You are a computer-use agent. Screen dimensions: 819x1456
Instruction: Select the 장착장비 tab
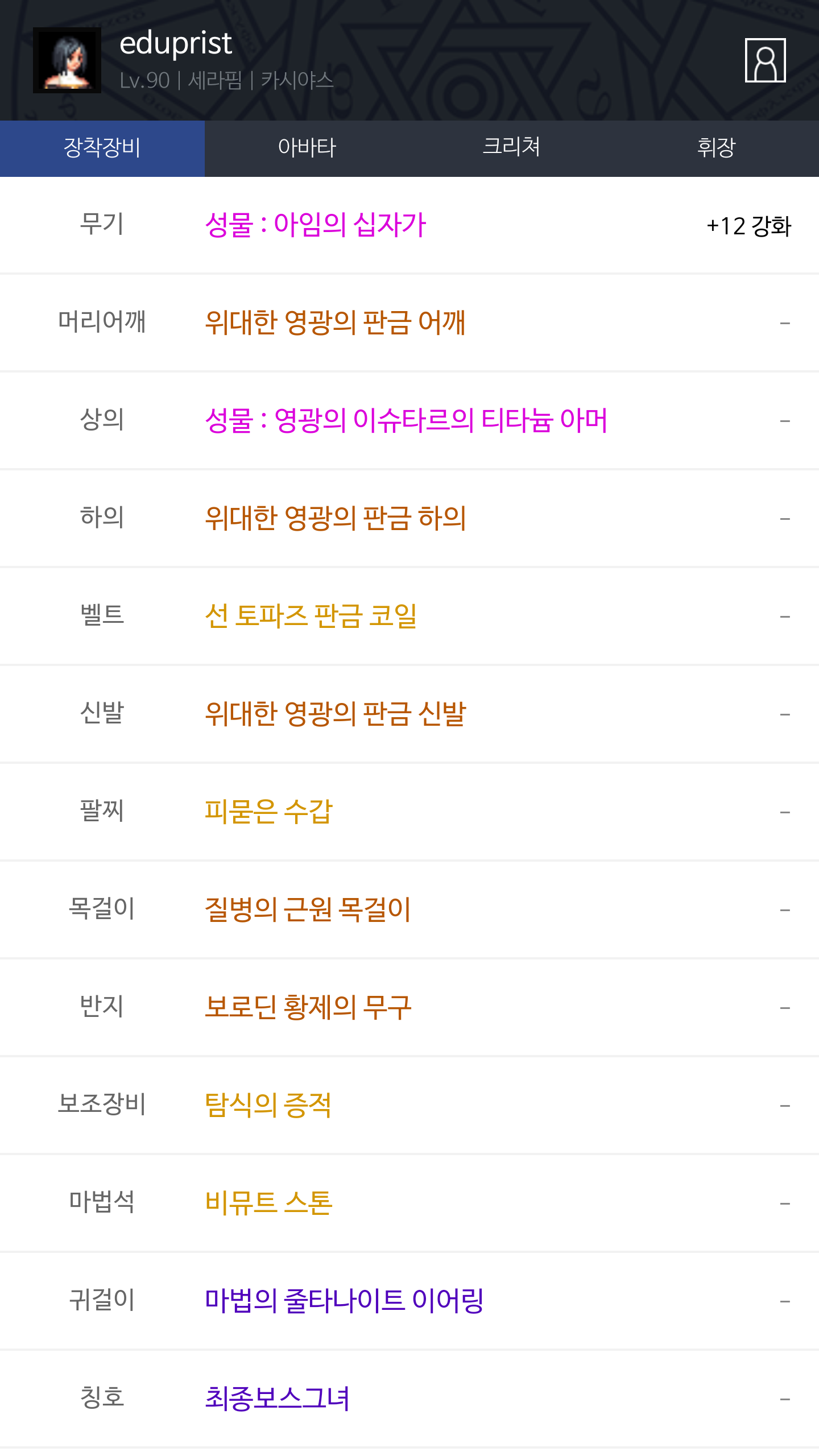point(102,148)
